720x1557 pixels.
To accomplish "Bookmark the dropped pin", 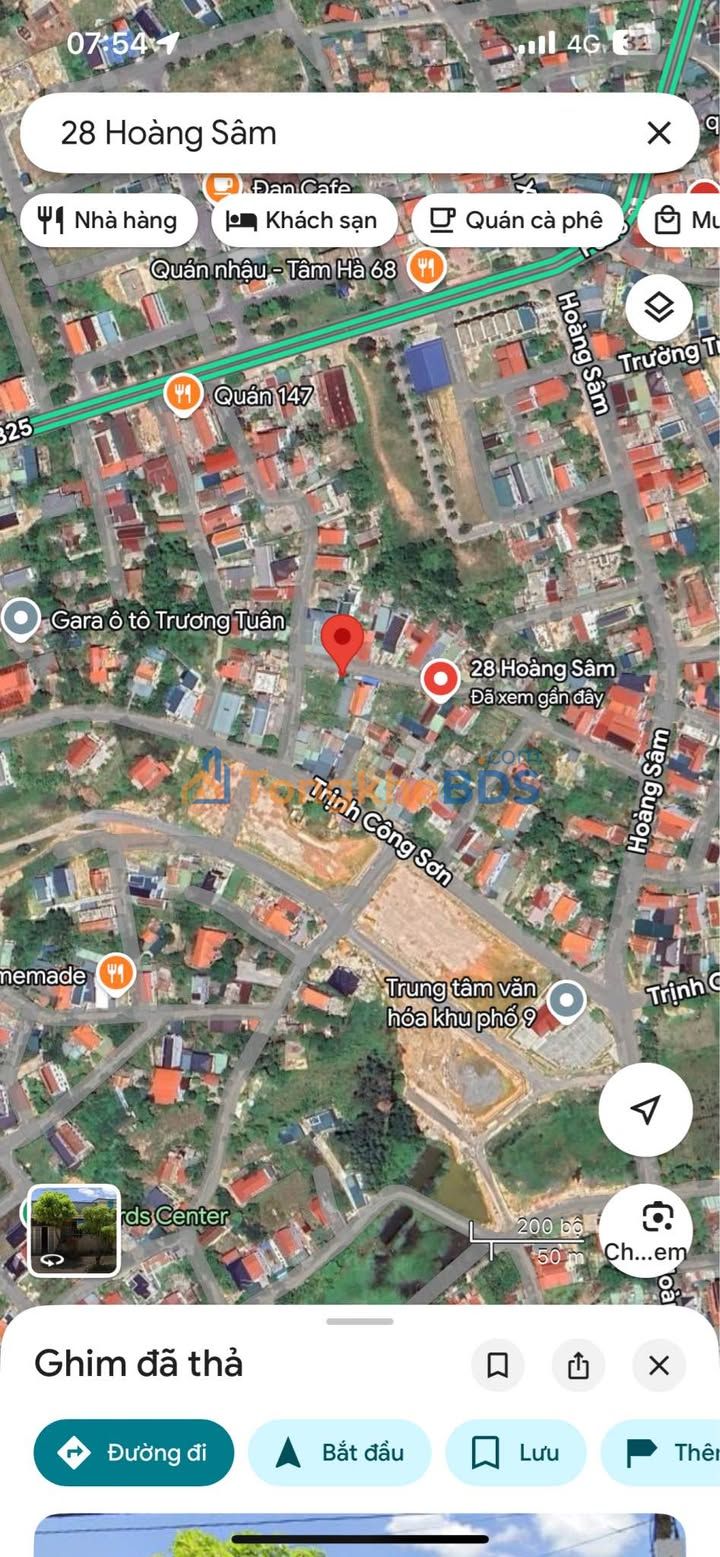I will pos(497,1365).
